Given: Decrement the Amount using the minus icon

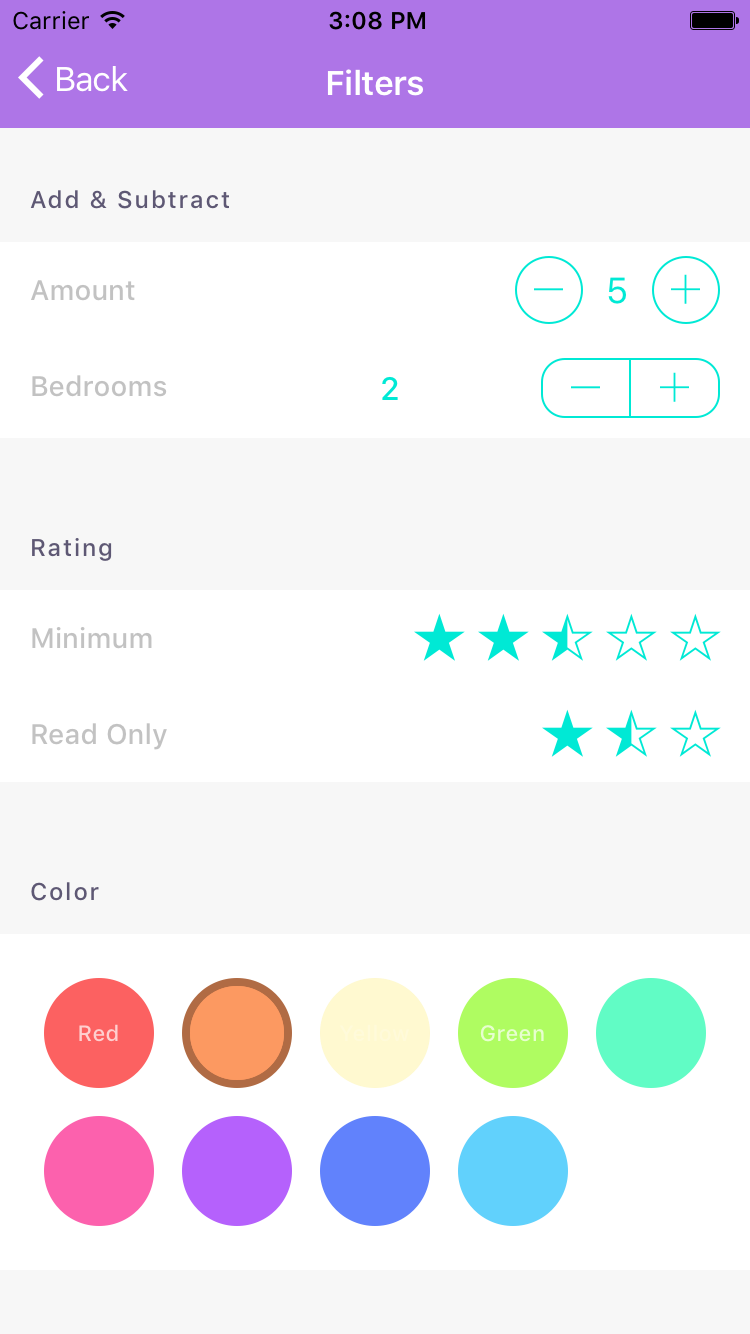Looking at the screenshot, I should 549,290.
